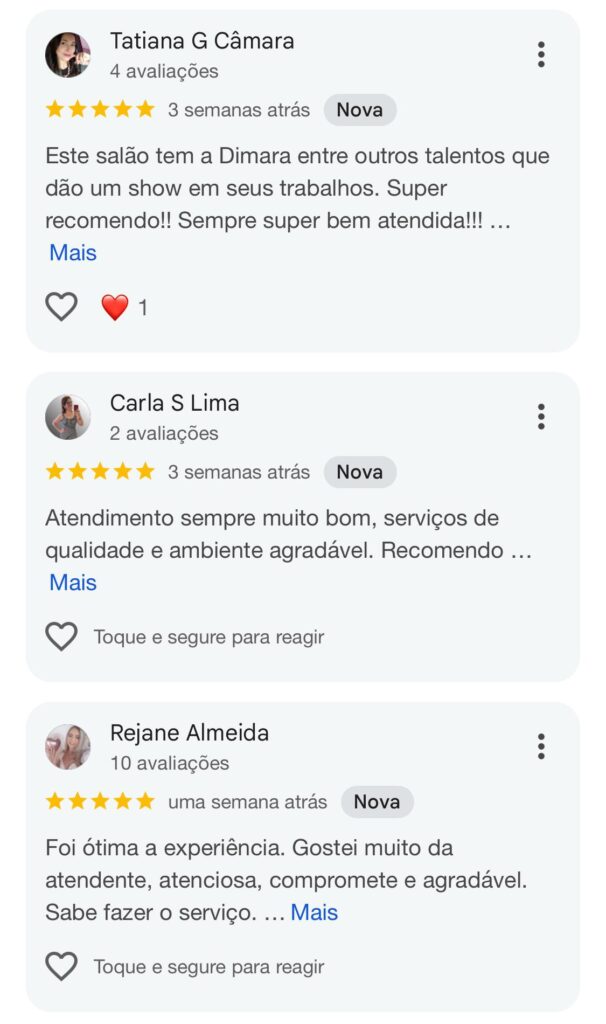The width and height of the screenshot is (606, 1024).
Task: Show more of Rejane Almeida's review
Action: click(314, 913)
